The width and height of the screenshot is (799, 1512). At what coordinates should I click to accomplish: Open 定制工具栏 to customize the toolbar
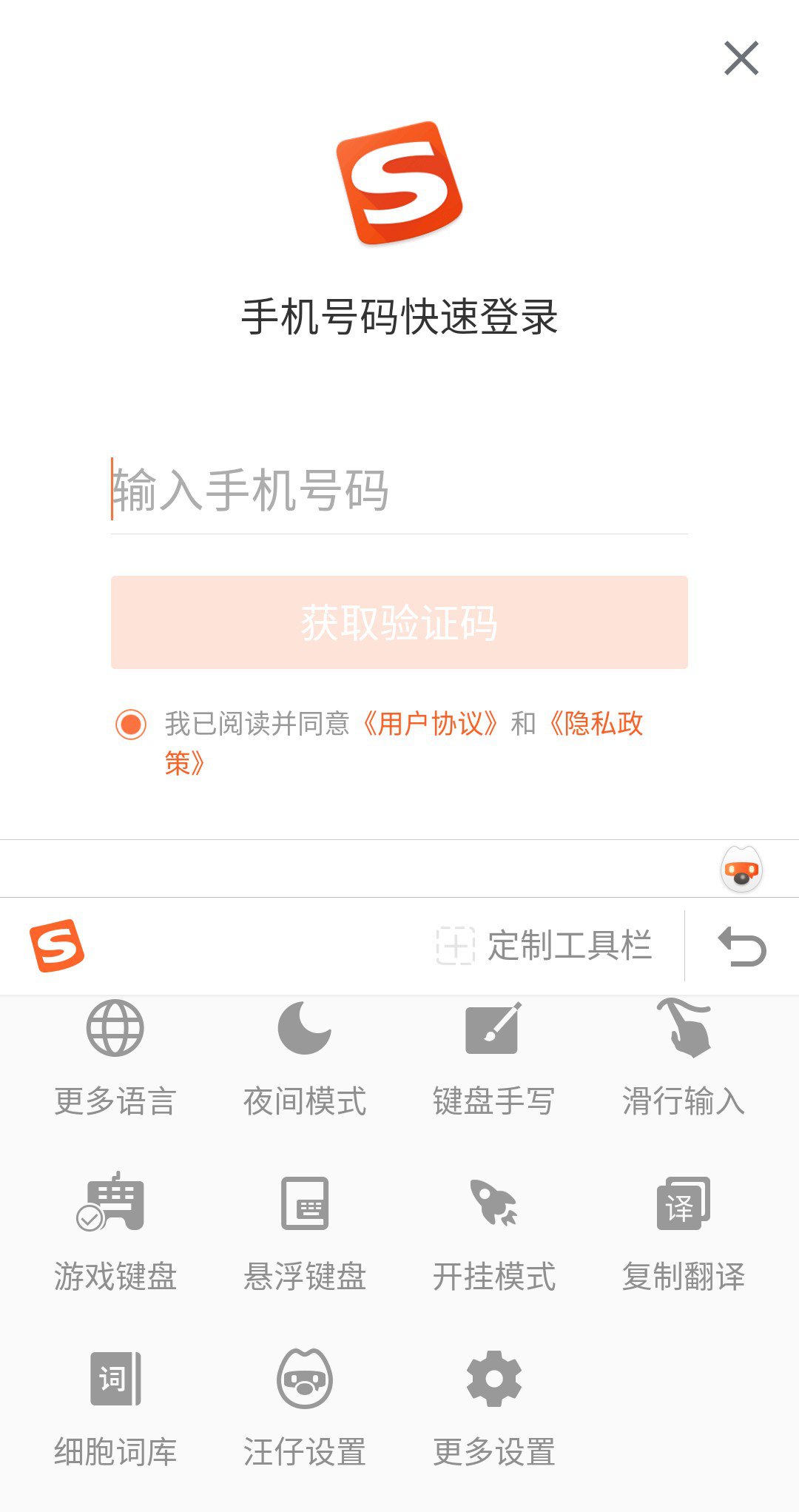(545, 946)
